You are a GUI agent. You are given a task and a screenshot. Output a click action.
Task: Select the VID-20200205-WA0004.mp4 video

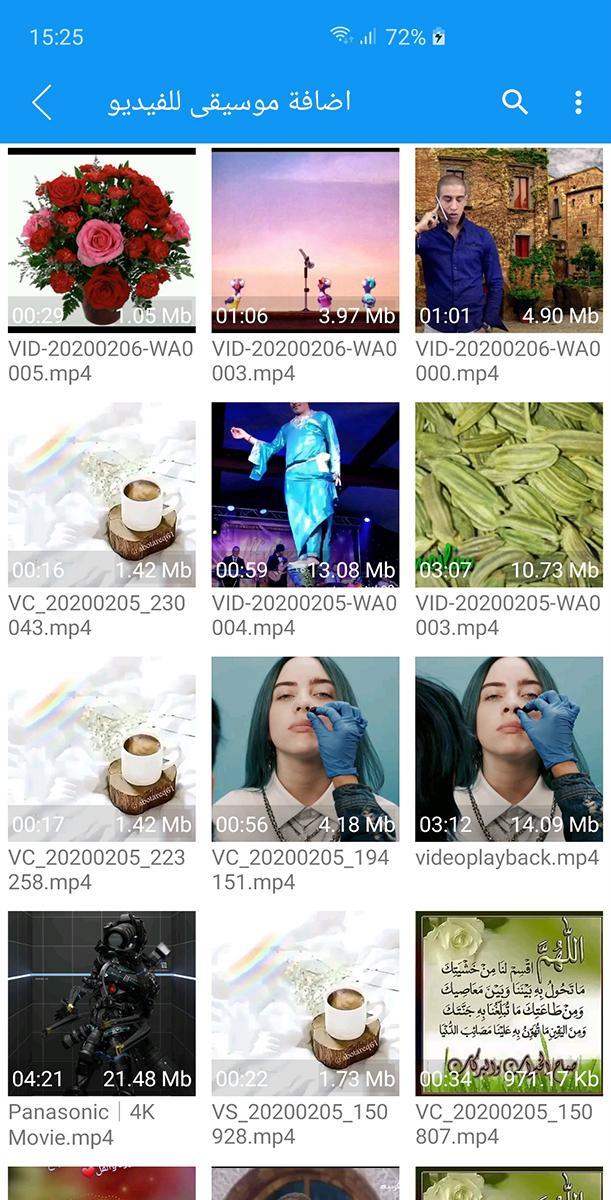pyautogui.click(x=305, y=495)
